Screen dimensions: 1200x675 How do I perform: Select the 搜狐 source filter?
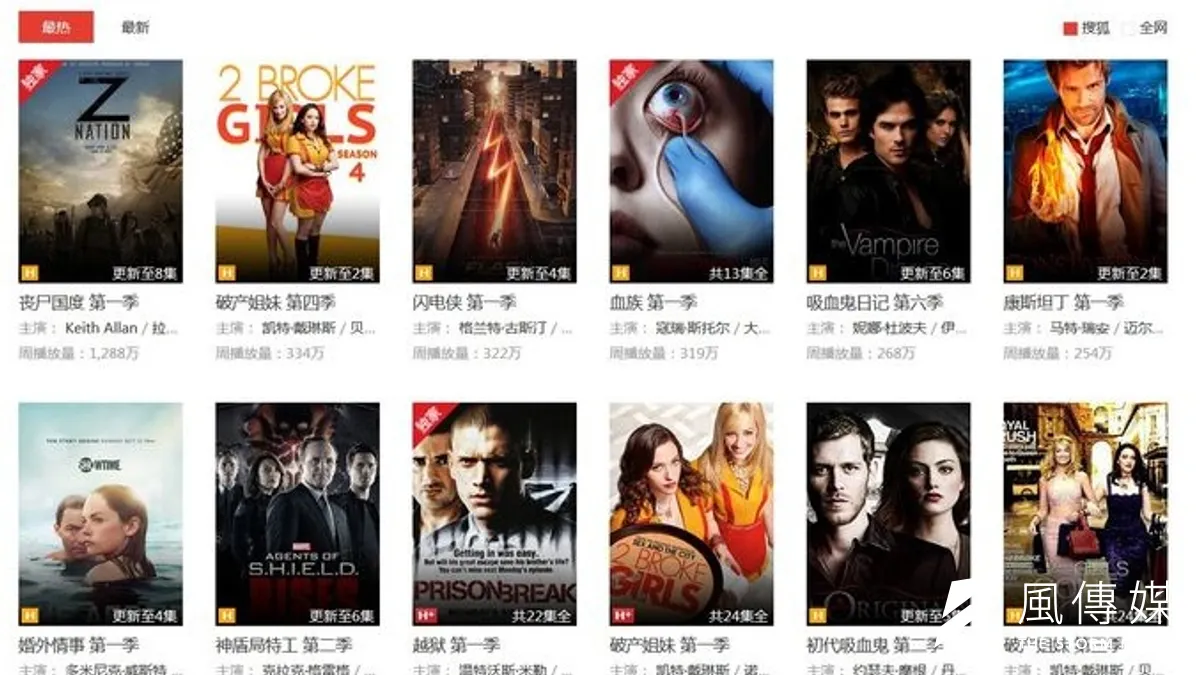[x=1087, y=28]
